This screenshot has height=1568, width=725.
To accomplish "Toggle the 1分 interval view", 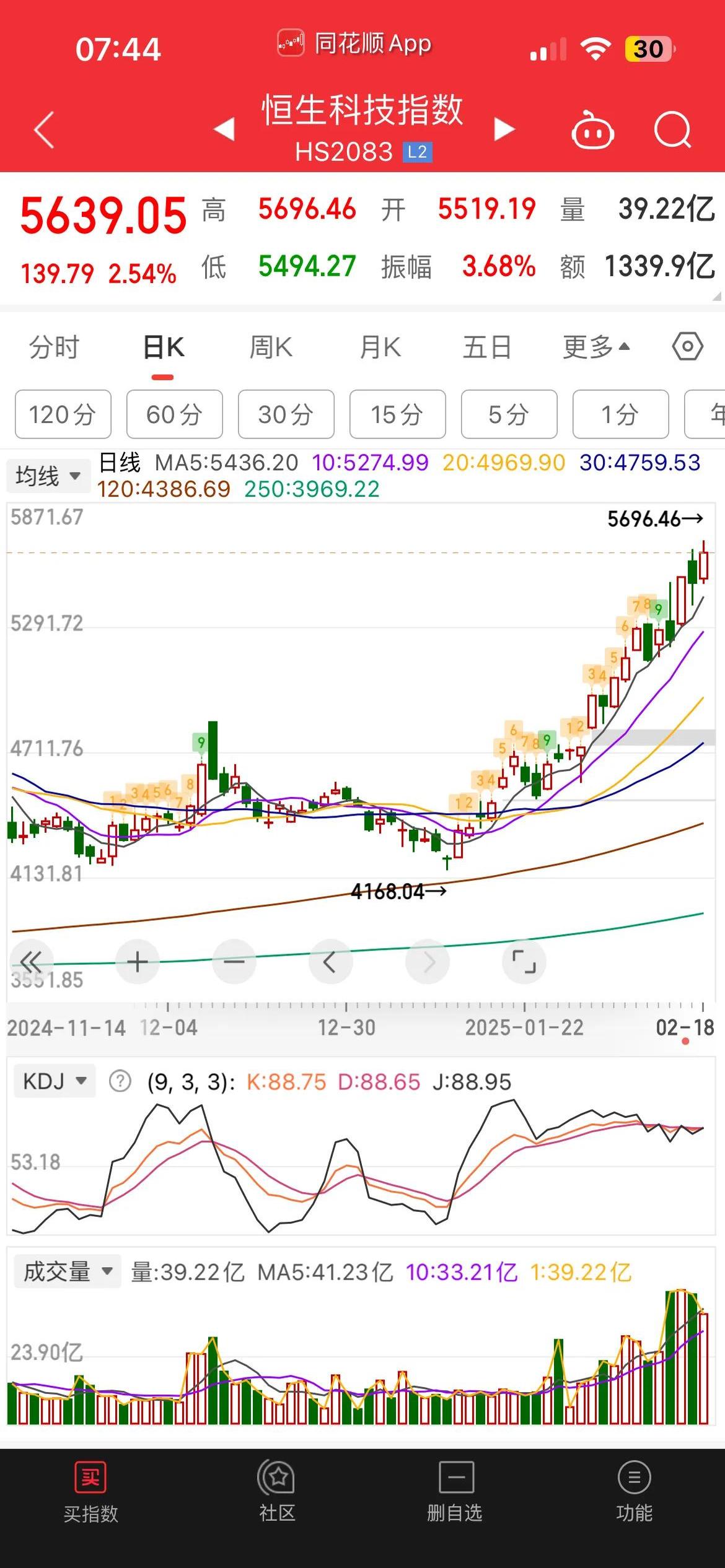I will 620,415.
